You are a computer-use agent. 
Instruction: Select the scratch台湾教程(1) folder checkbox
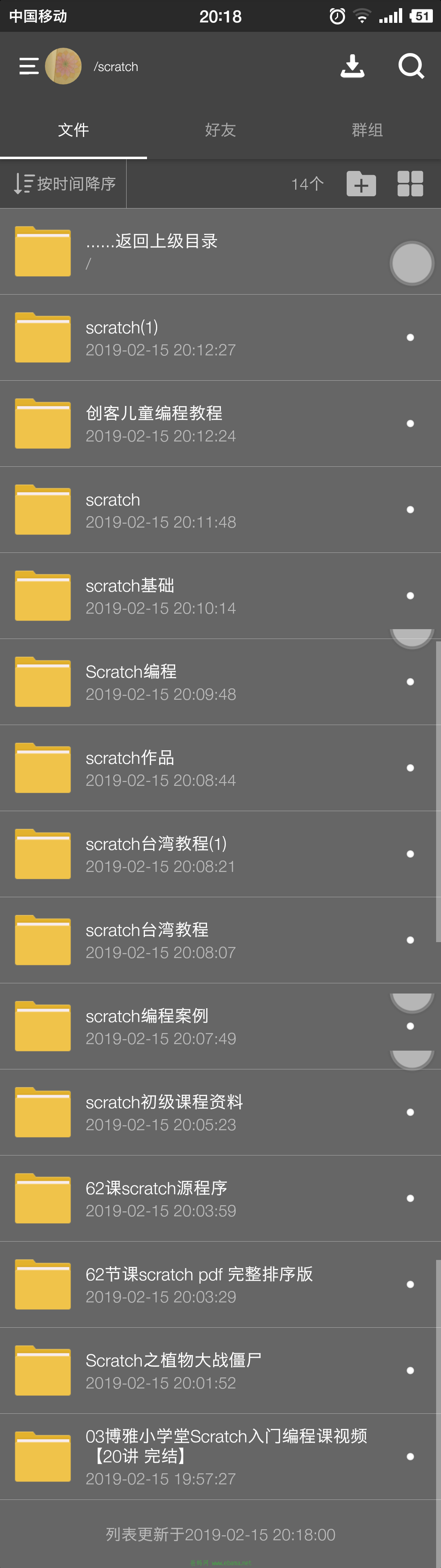coord(410,854)
